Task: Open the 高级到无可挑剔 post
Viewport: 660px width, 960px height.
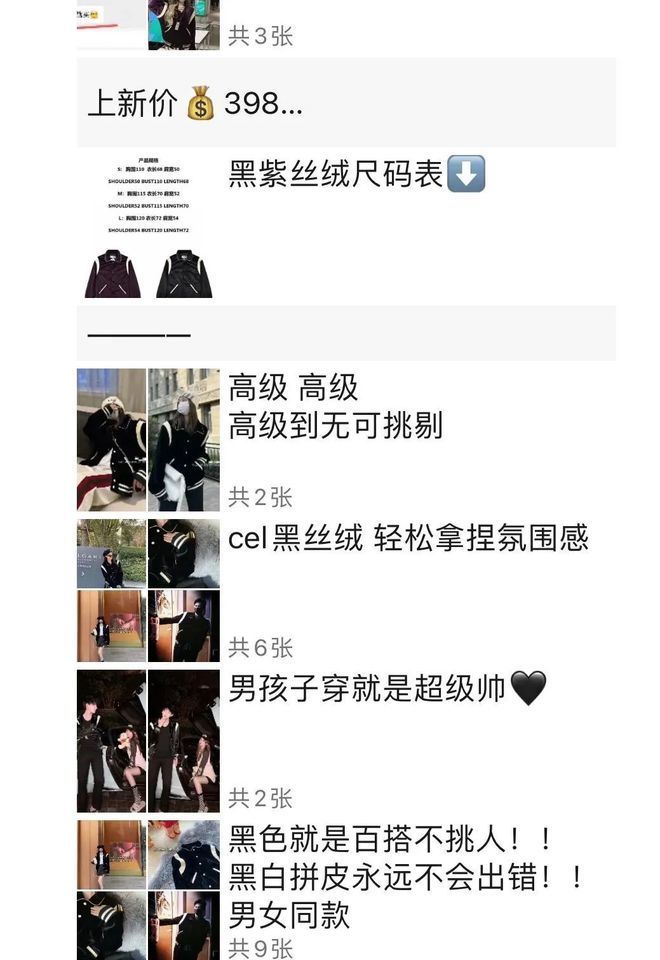Action: pyautogui.click(x=335, y=426)
